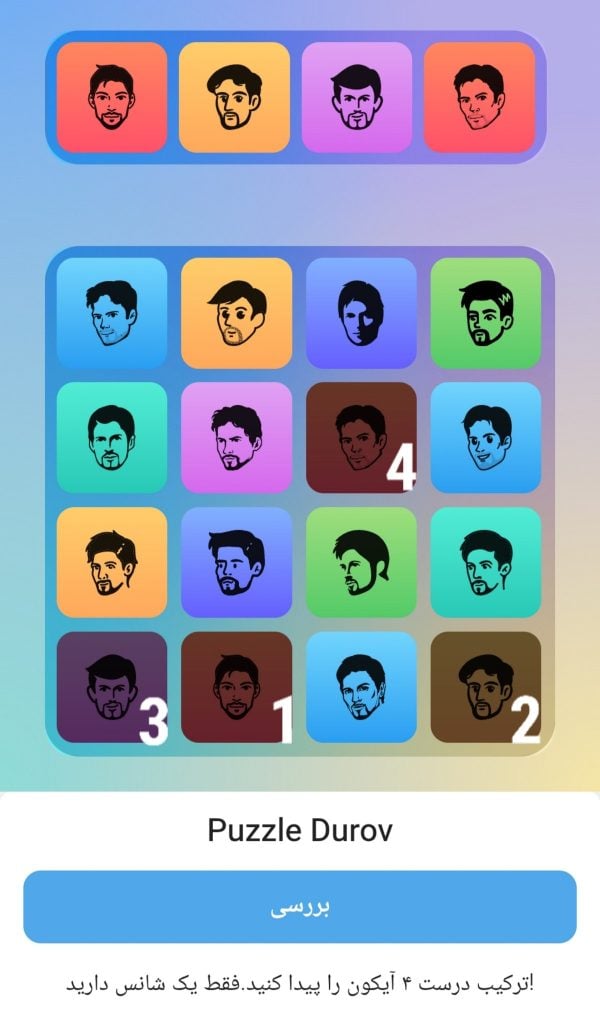Select the face tile numbered 1
Image resolution: width=600 pixels, height=1024 pixels.
(x=236, y=687)
